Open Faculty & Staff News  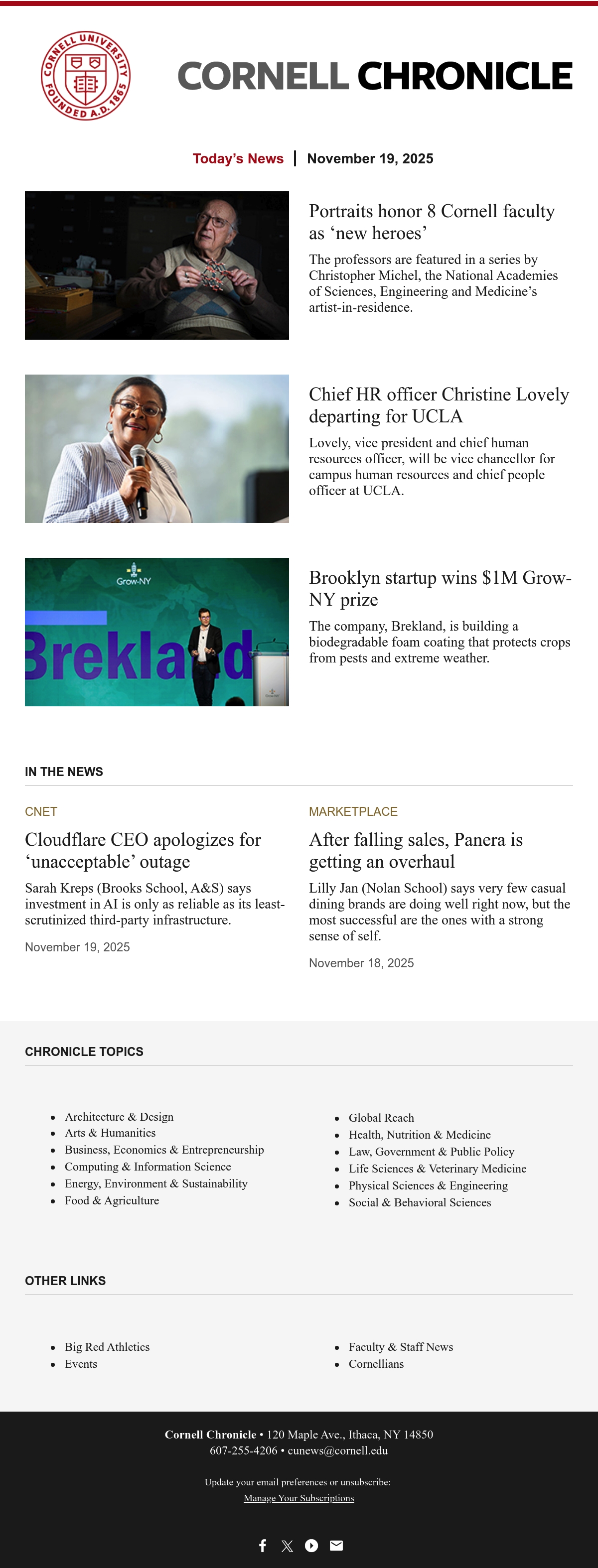pyautogui.click(x=401, y=1347)
